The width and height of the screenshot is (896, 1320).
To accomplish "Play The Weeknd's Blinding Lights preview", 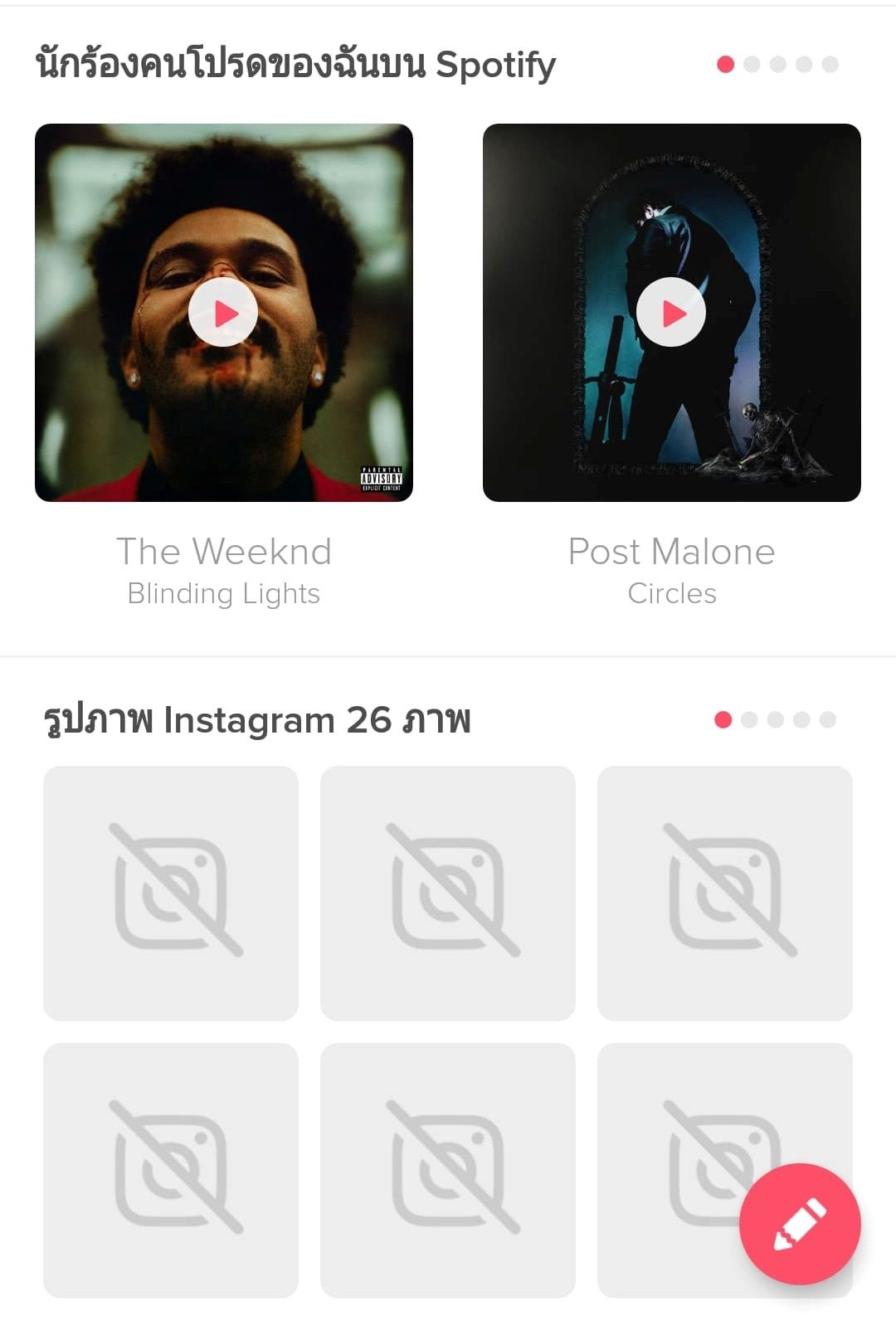I will tap(223, 313).
